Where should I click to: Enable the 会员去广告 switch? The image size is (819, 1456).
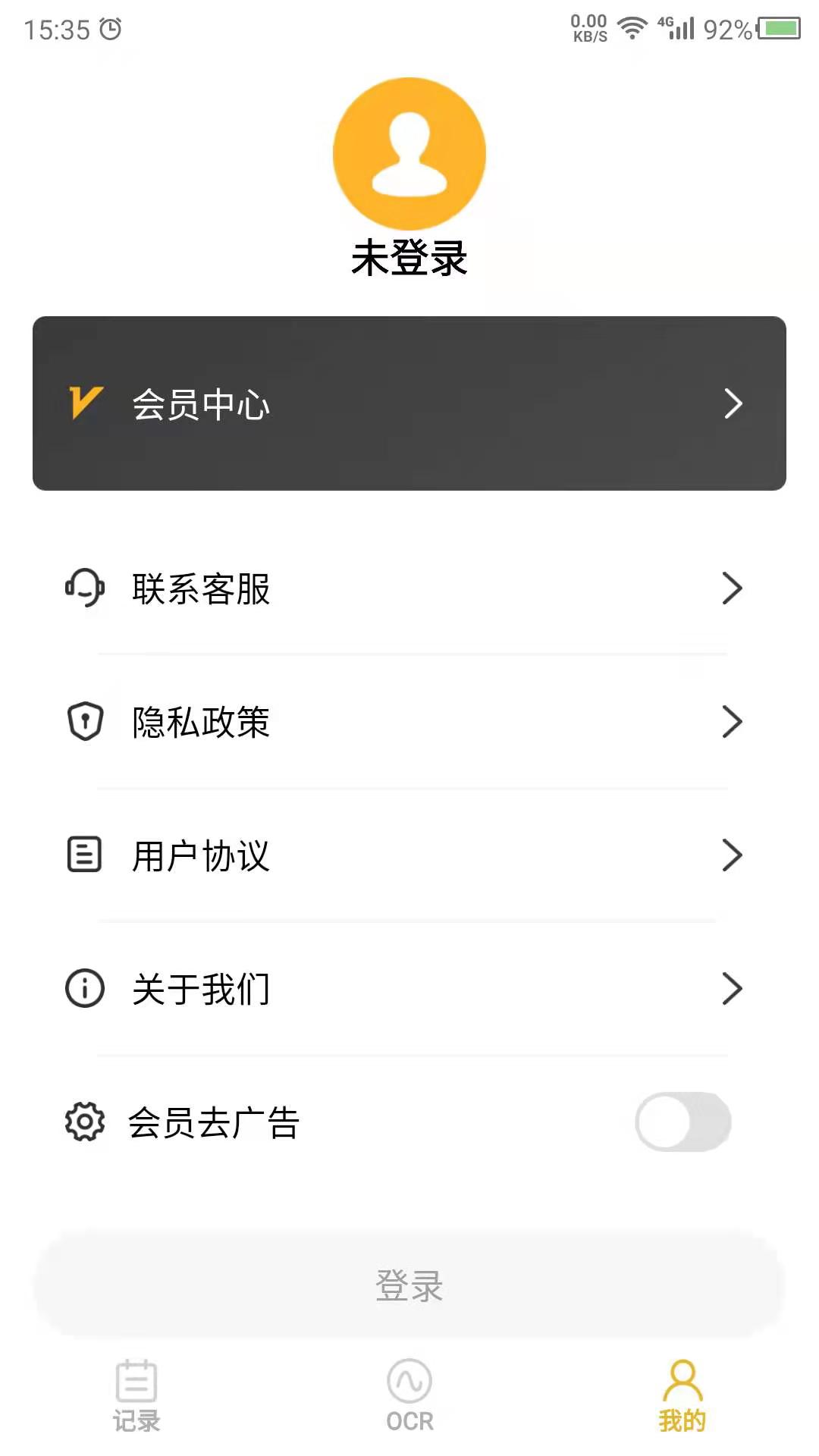click(682, 1122)
